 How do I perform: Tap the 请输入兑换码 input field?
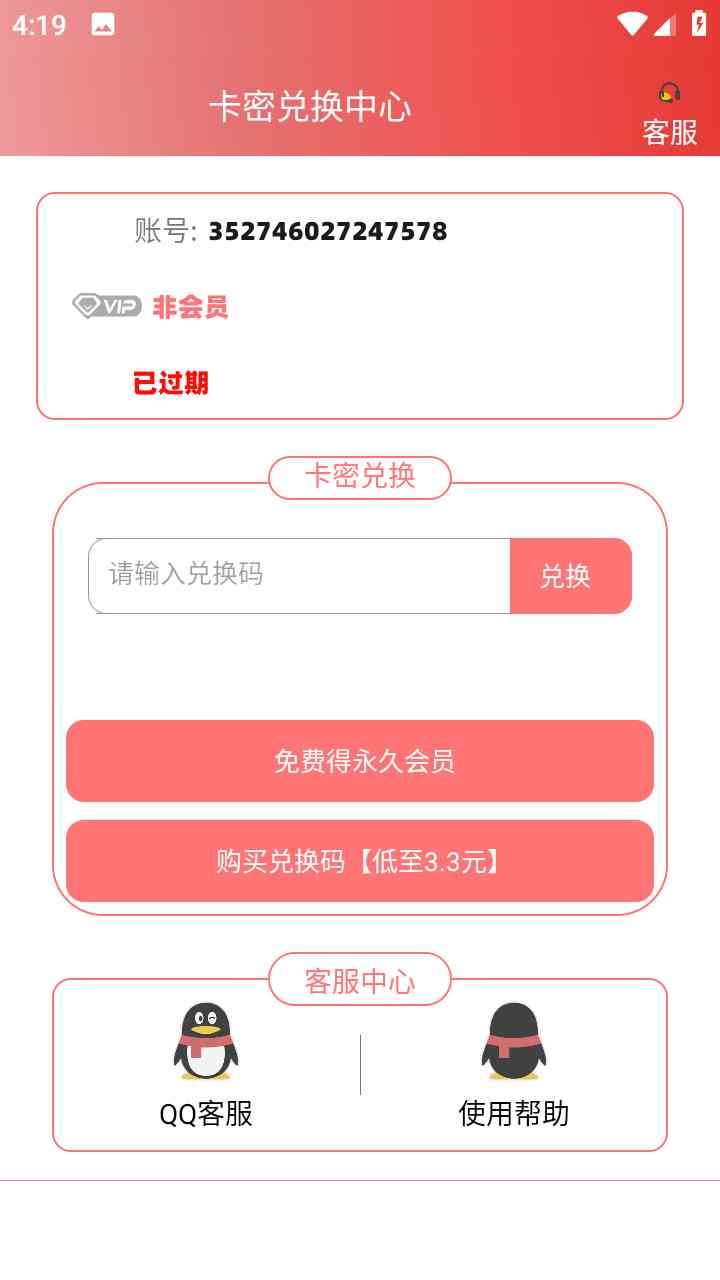coord(300,575)
